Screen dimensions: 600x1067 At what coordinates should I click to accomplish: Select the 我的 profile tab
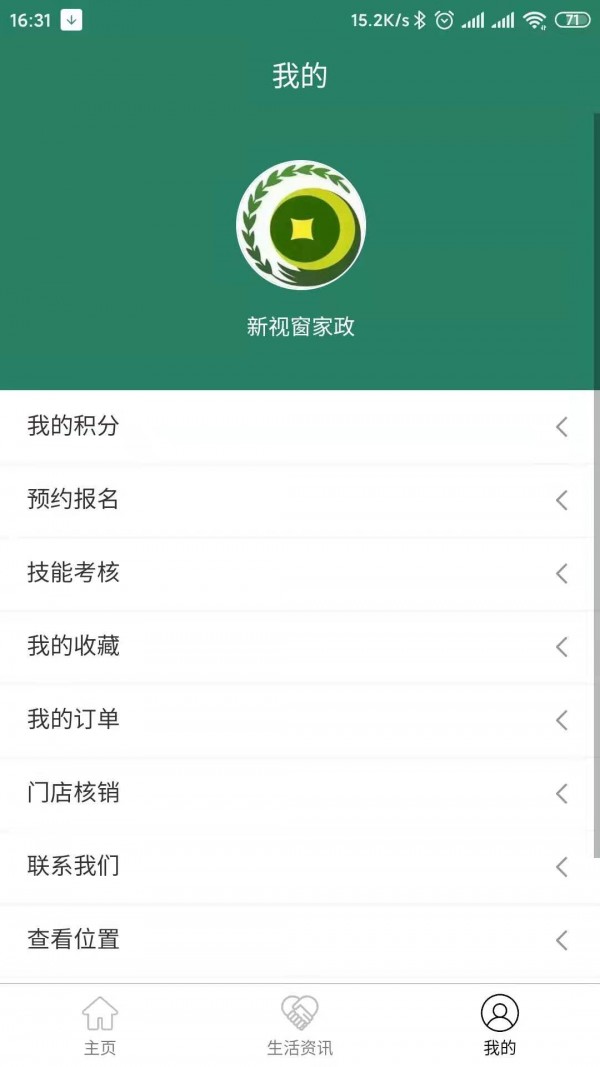tap(499, 1026)
